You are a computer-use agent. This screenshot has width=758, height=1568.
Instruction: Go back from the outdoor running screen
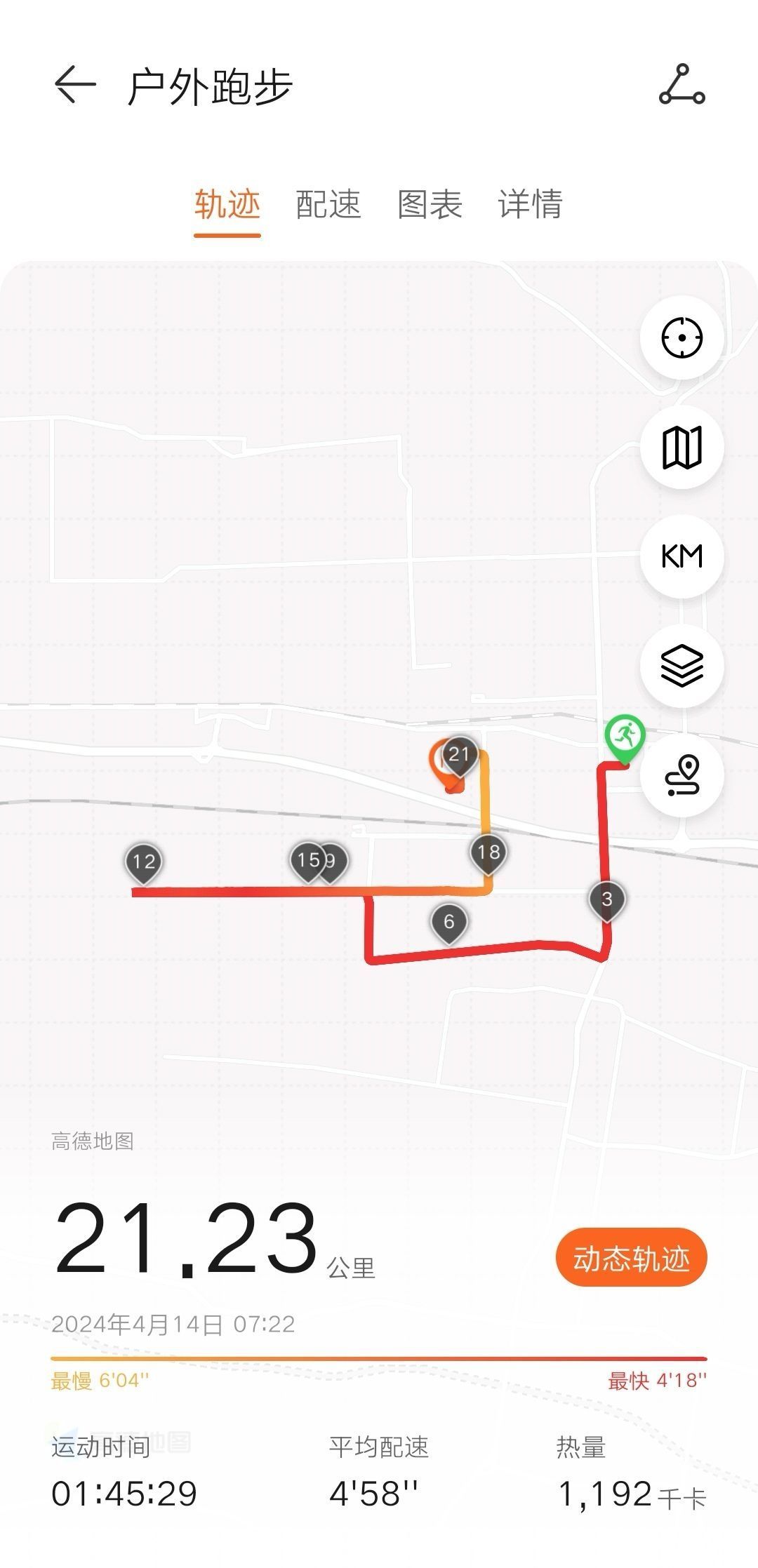pos(74,86)
